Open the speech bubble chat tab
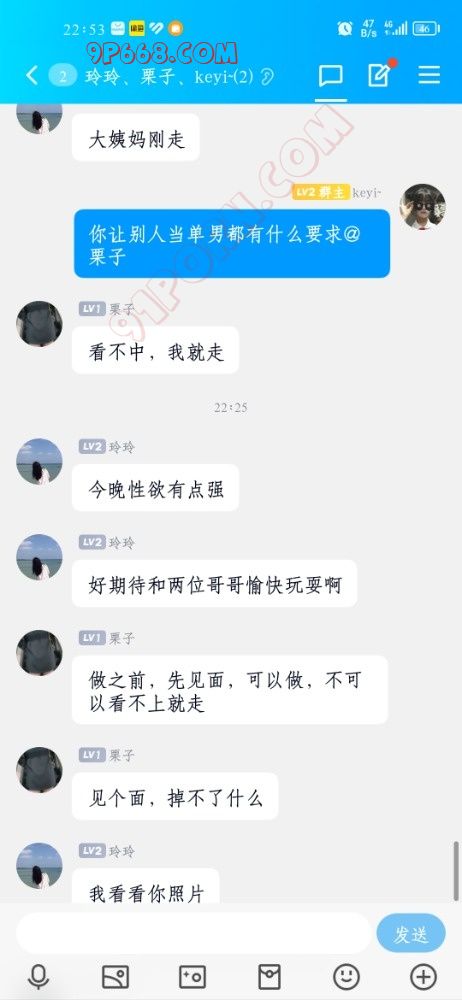Screen dimensions: 462x1000 click(331, 76)
